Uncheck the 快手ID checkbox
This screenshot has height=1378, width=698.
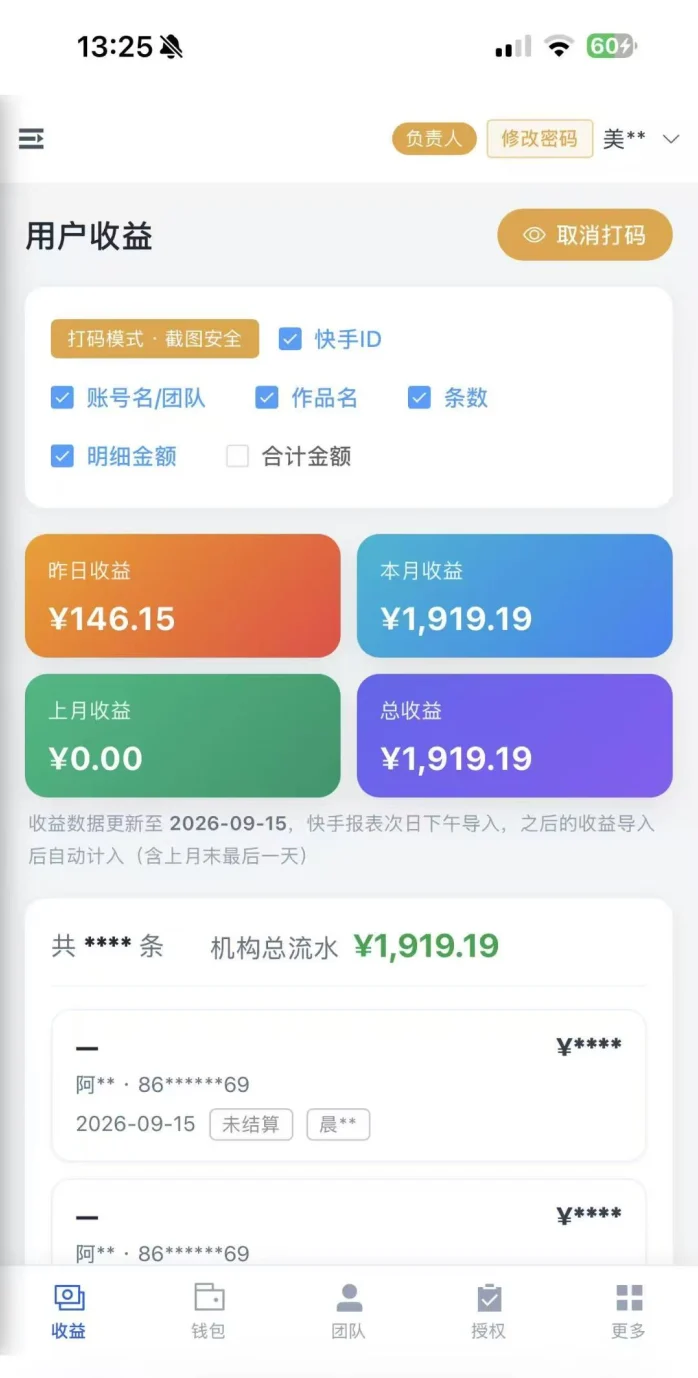click(290, 339)
